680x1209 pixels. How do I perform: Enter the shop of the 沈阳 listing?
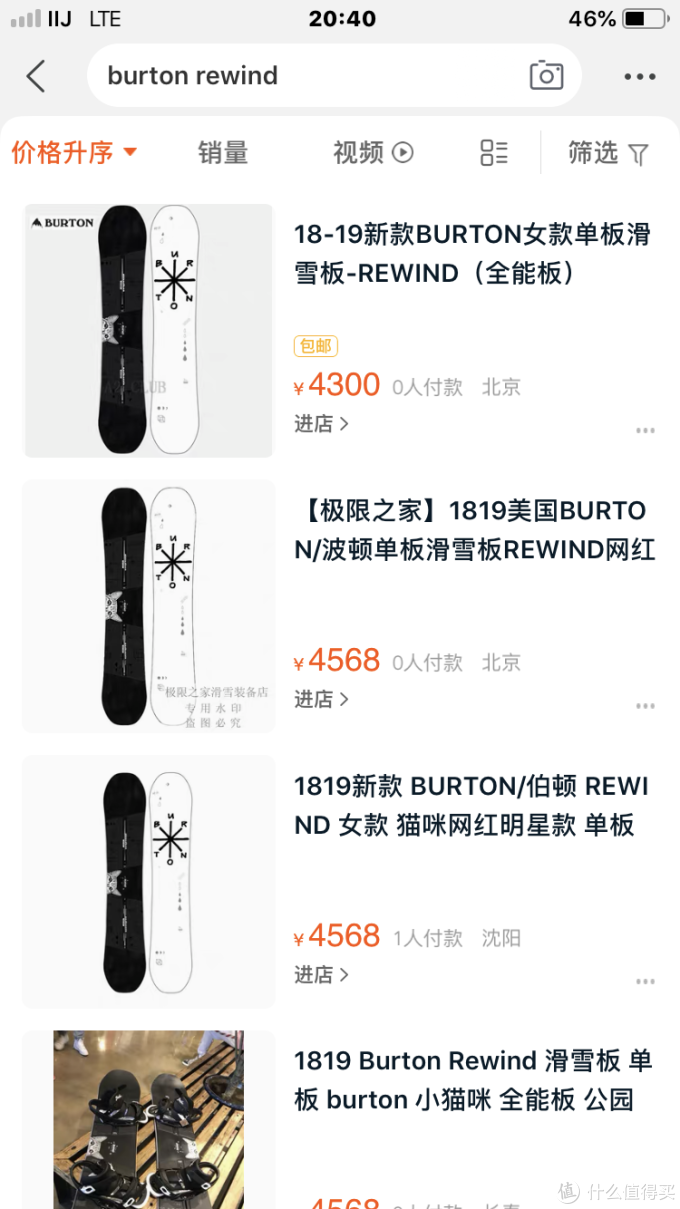(321, 975)
